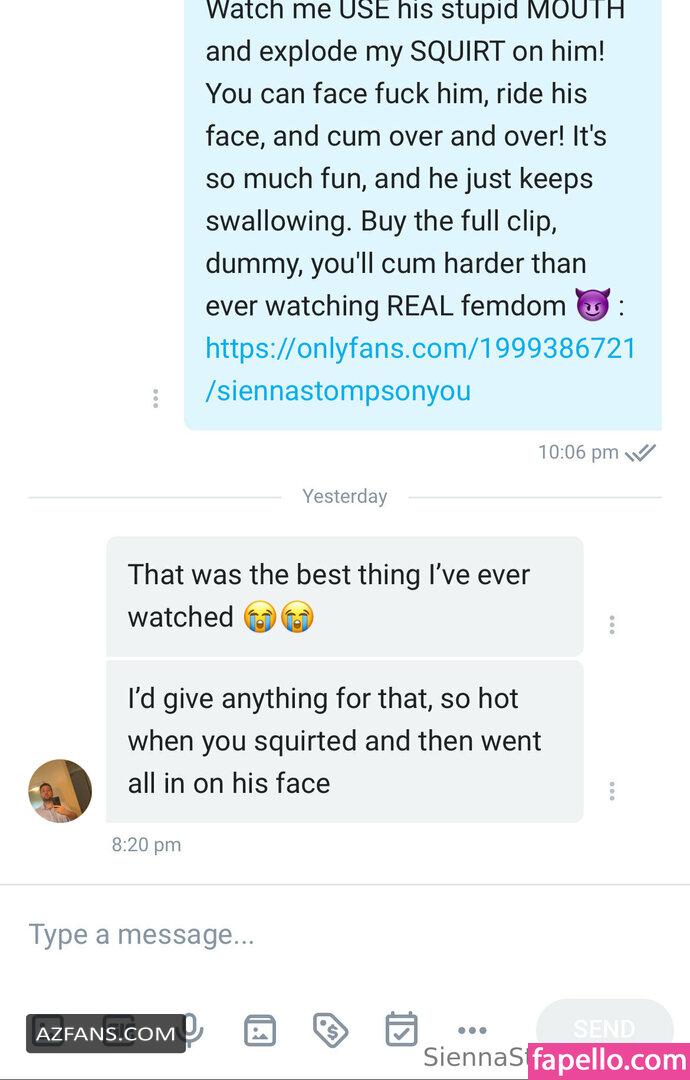Attach a photo from the media gallery
690x1080 pixels.
(x=260, y=1029)
